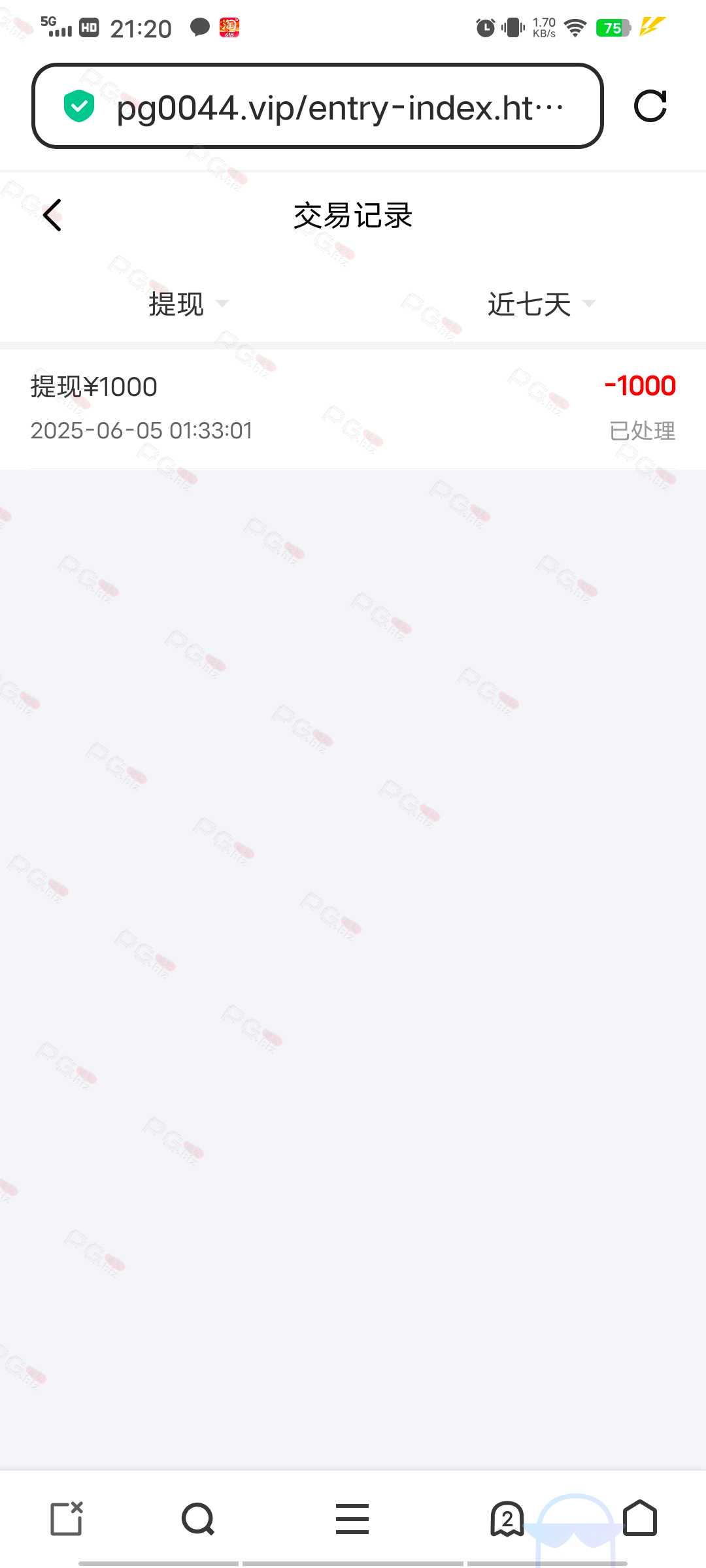Go back from the 交易记录 page

52,216
